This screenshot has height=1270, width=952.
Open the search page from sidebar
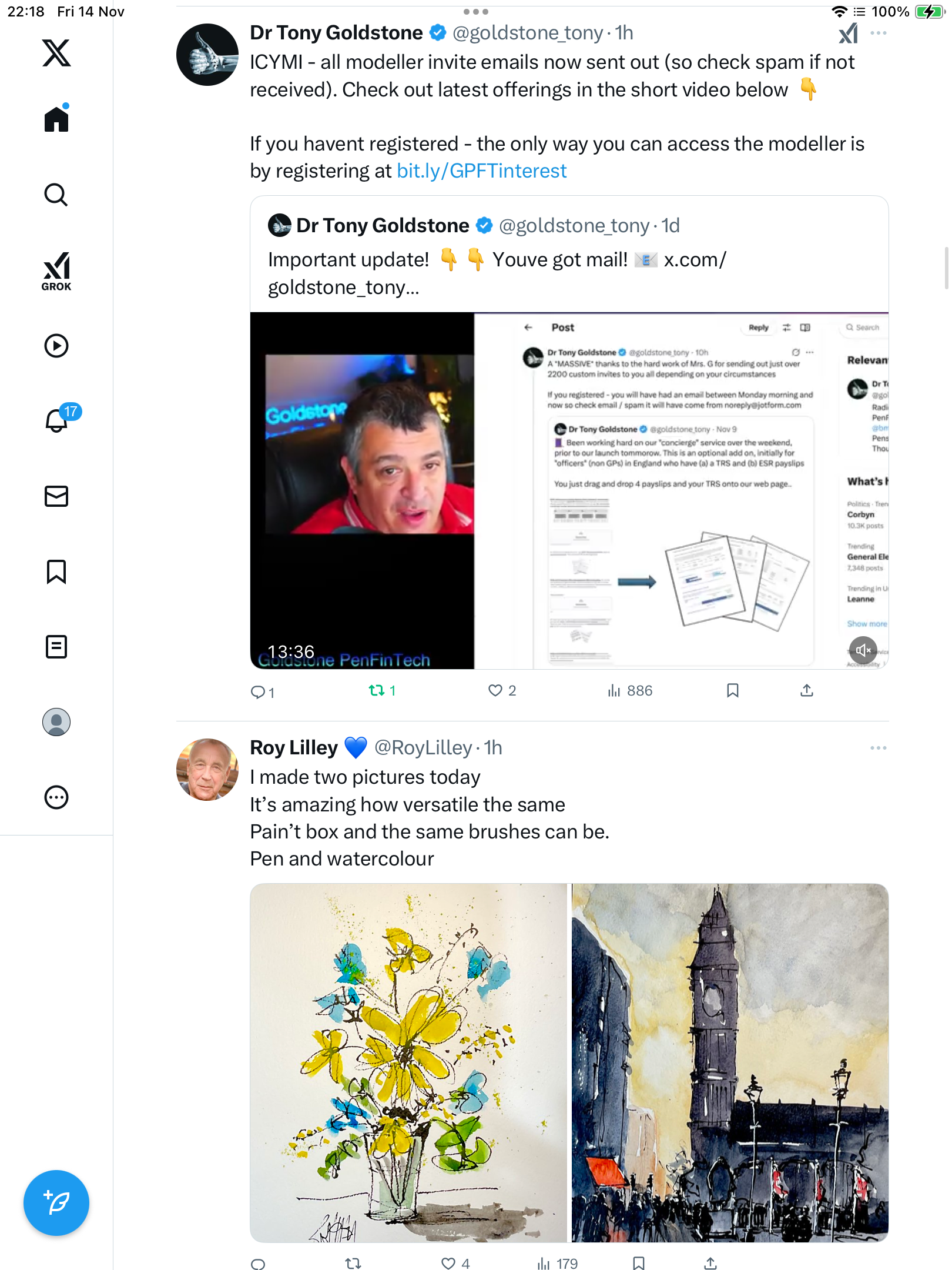pos(56,195)
